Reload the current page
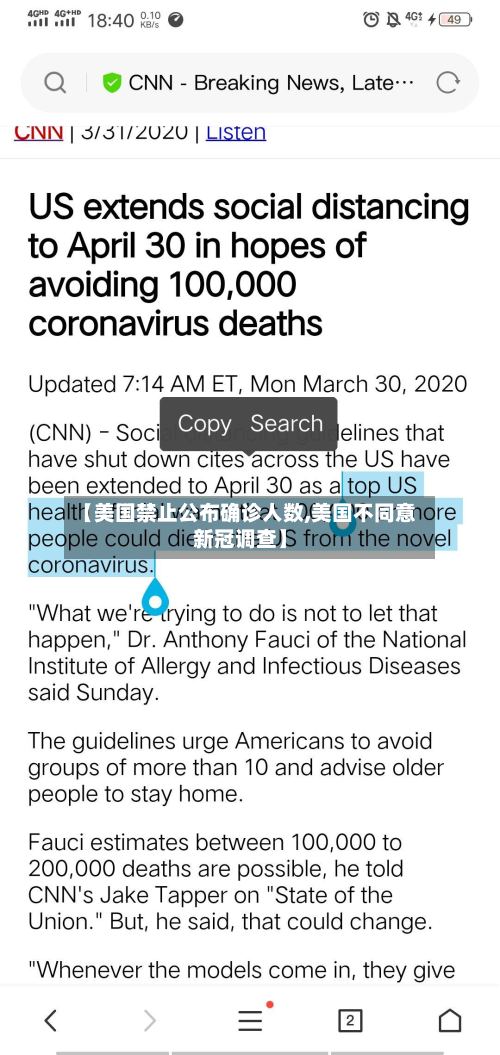Screen dimensions: 500x1055 tap(448, 83)
